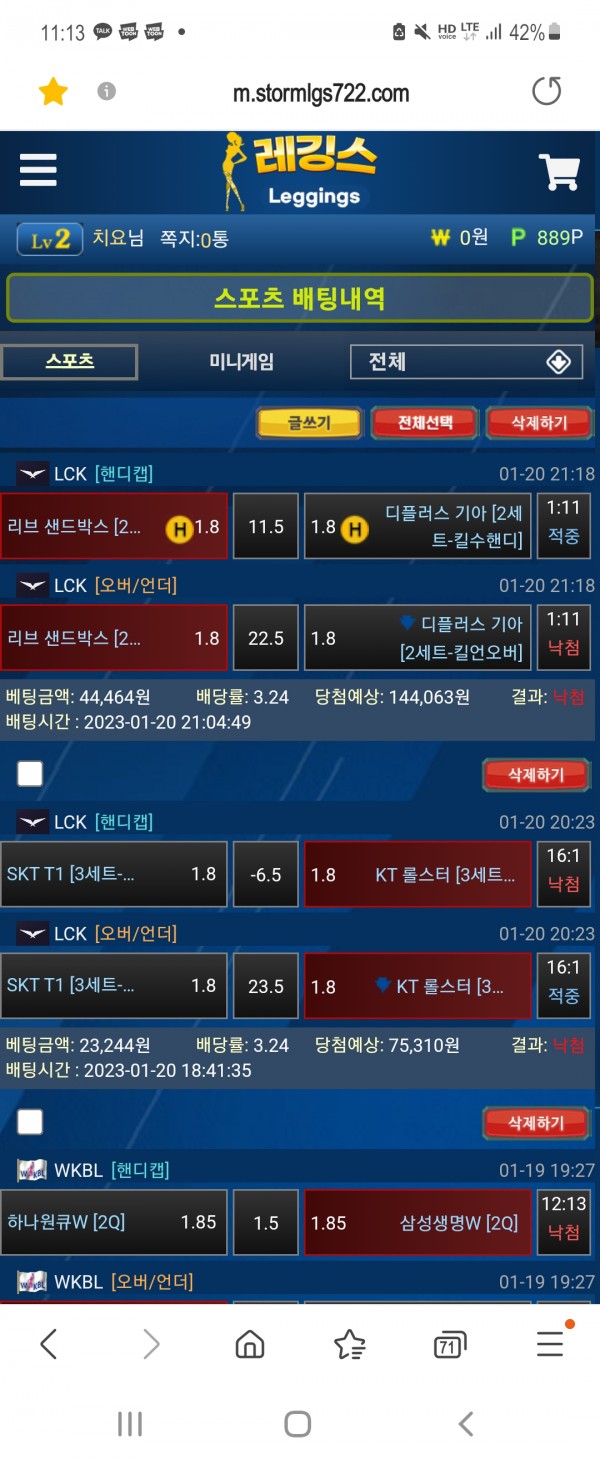
Task: Open the shopping cart
Action: click(x=559, y=172)
